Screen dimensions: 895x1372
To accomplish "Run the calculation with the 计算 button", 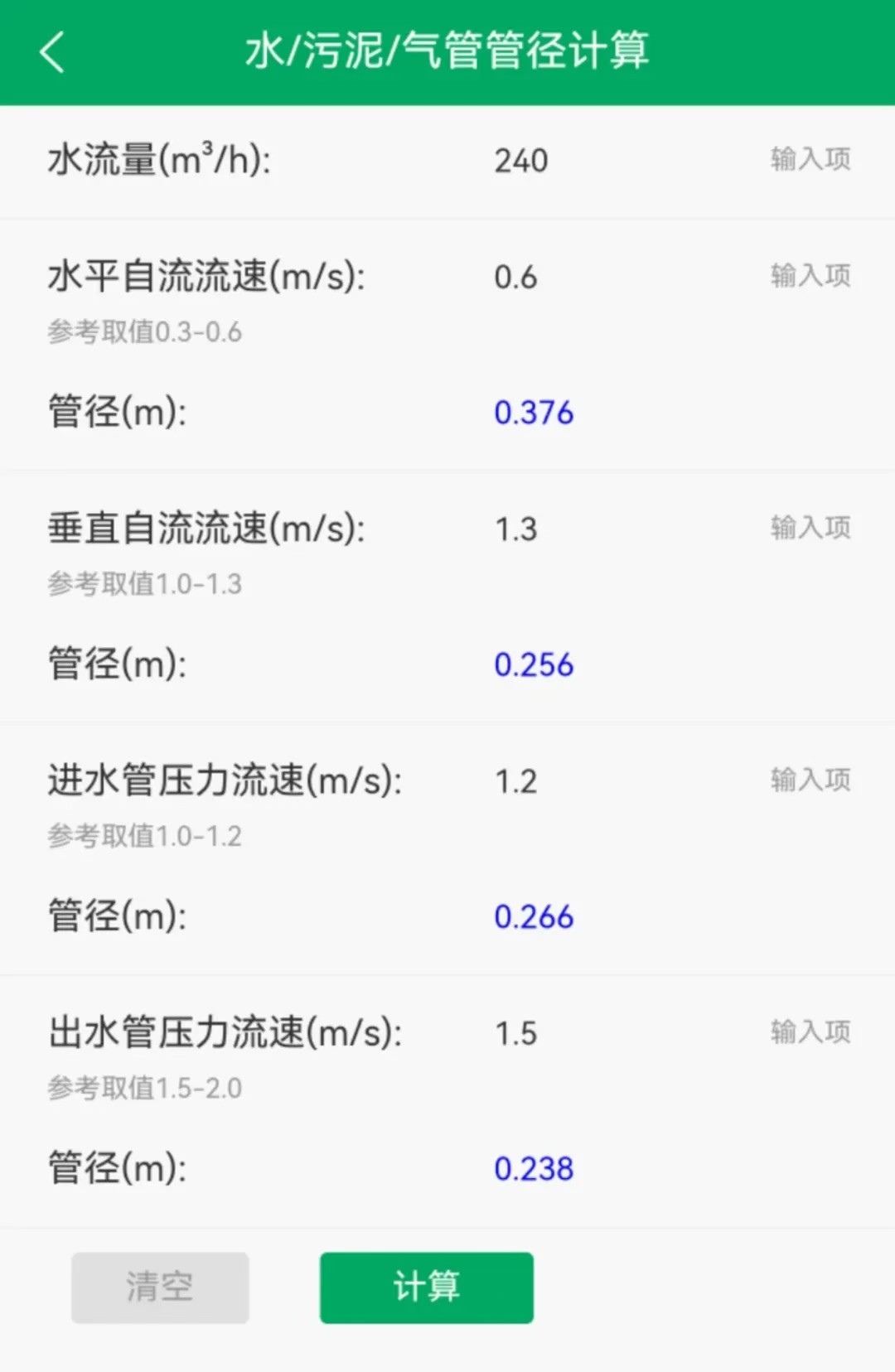I will tap(426, 1287).
